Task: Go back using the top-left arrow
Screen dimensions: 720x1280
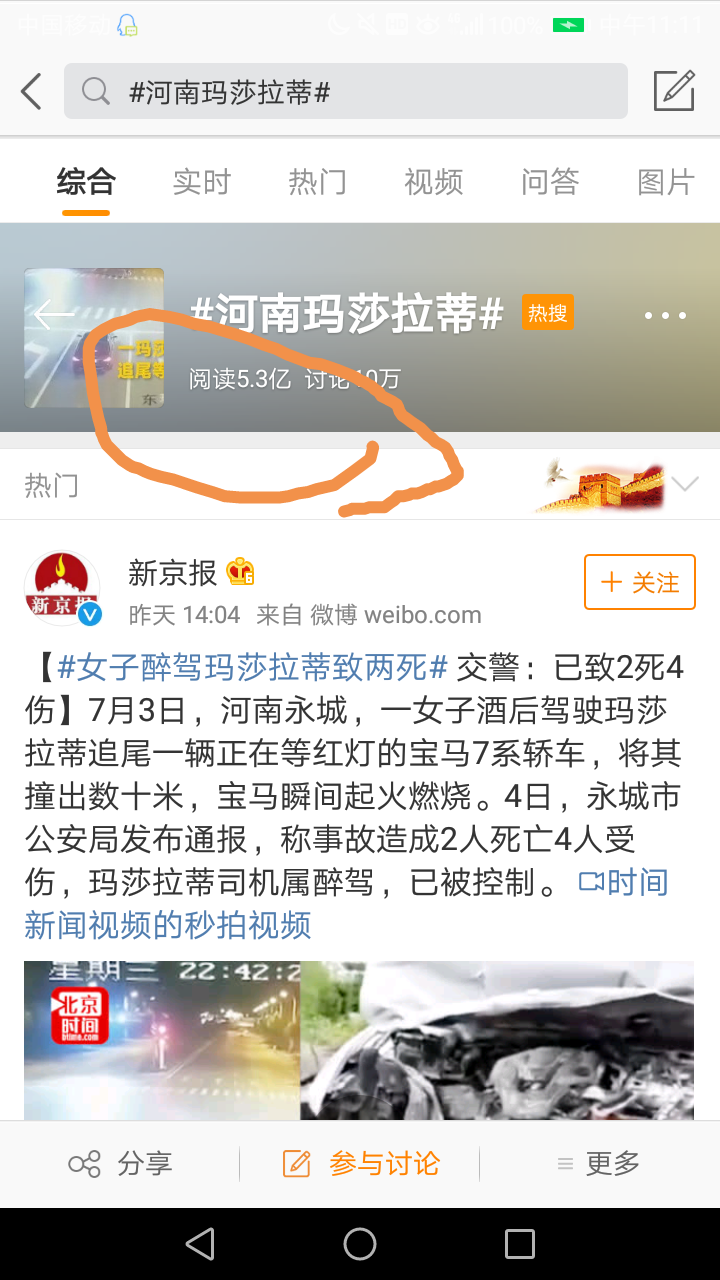Action: pyautogui.click(x=32, y=92)
